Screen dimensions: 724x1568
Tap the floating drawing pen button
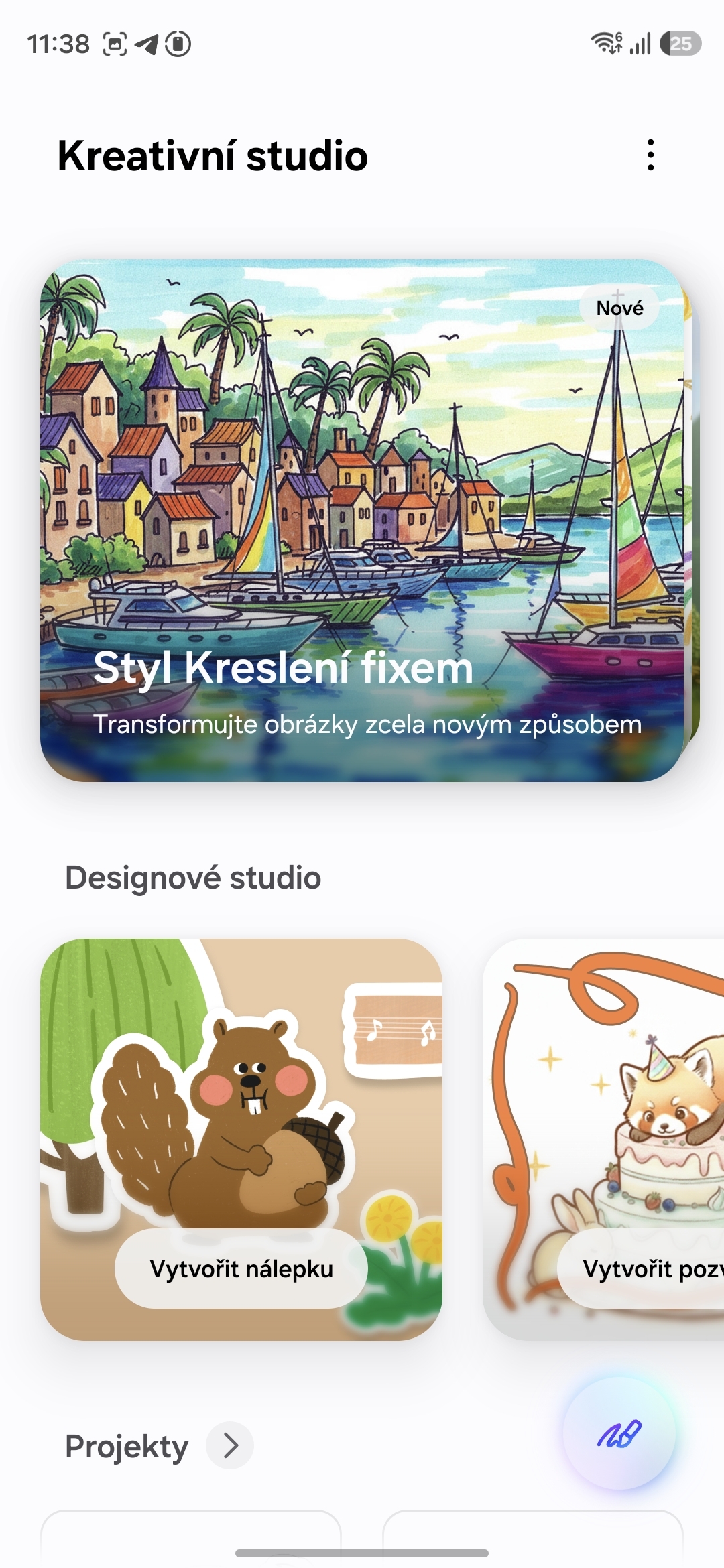(x=619, y=1433)
